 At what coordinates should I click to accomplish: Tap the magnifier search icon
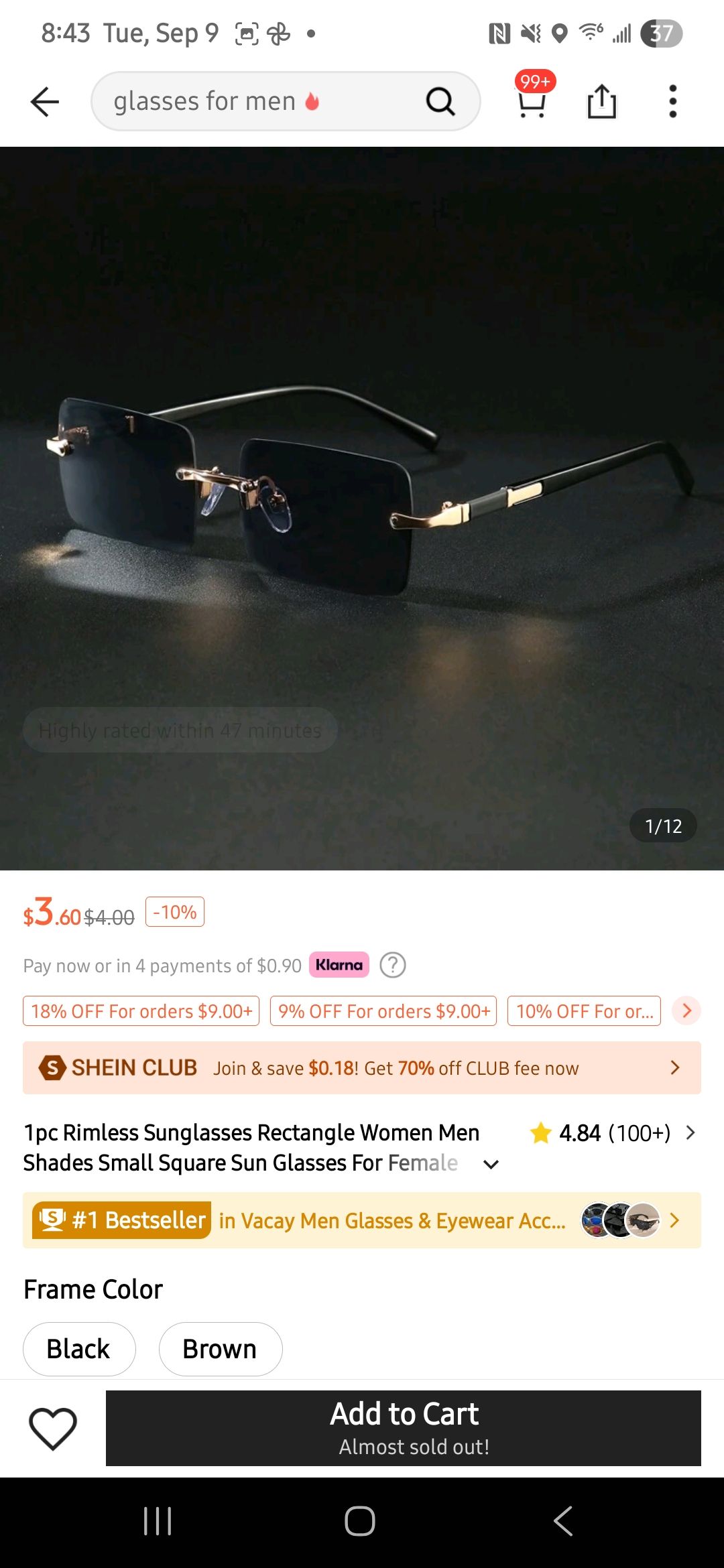coord(440,102)
